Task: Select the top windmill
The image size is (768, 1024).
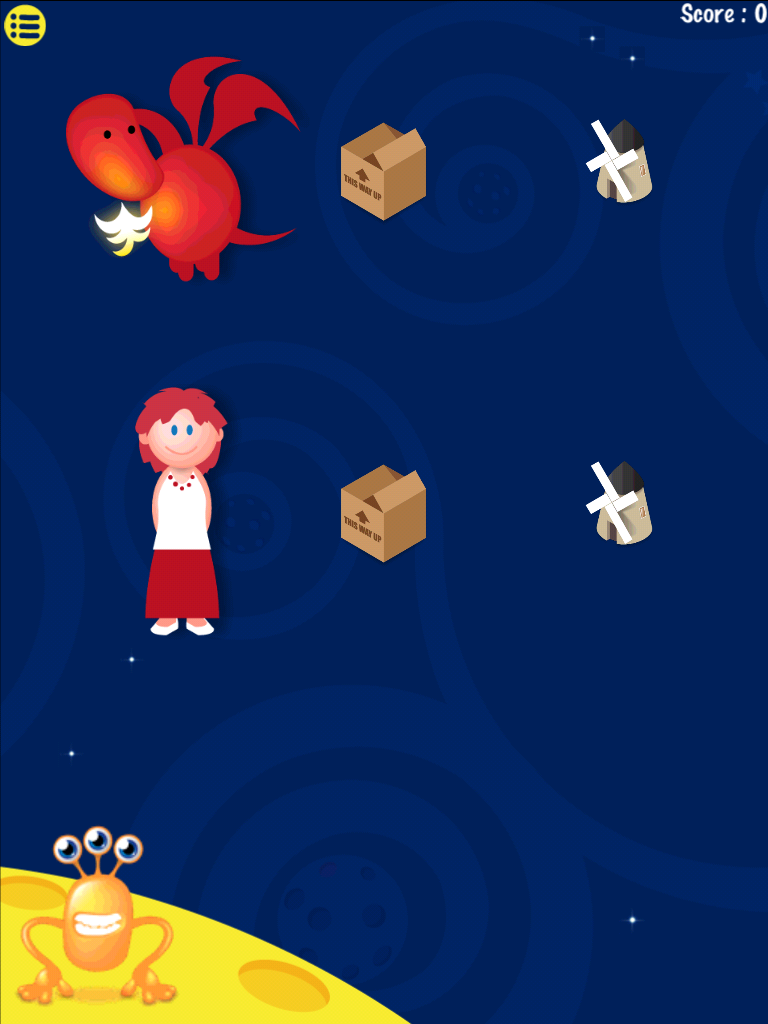Action: pos(618,160)
